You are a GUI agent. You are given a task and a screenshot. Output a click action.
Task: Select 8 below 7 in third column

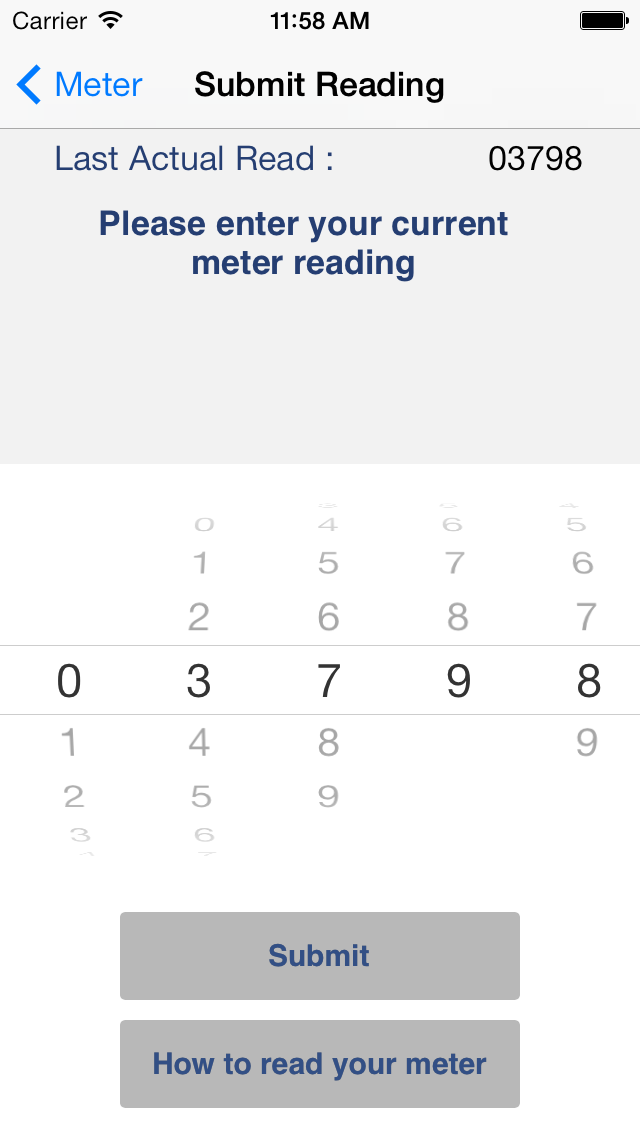328,743
